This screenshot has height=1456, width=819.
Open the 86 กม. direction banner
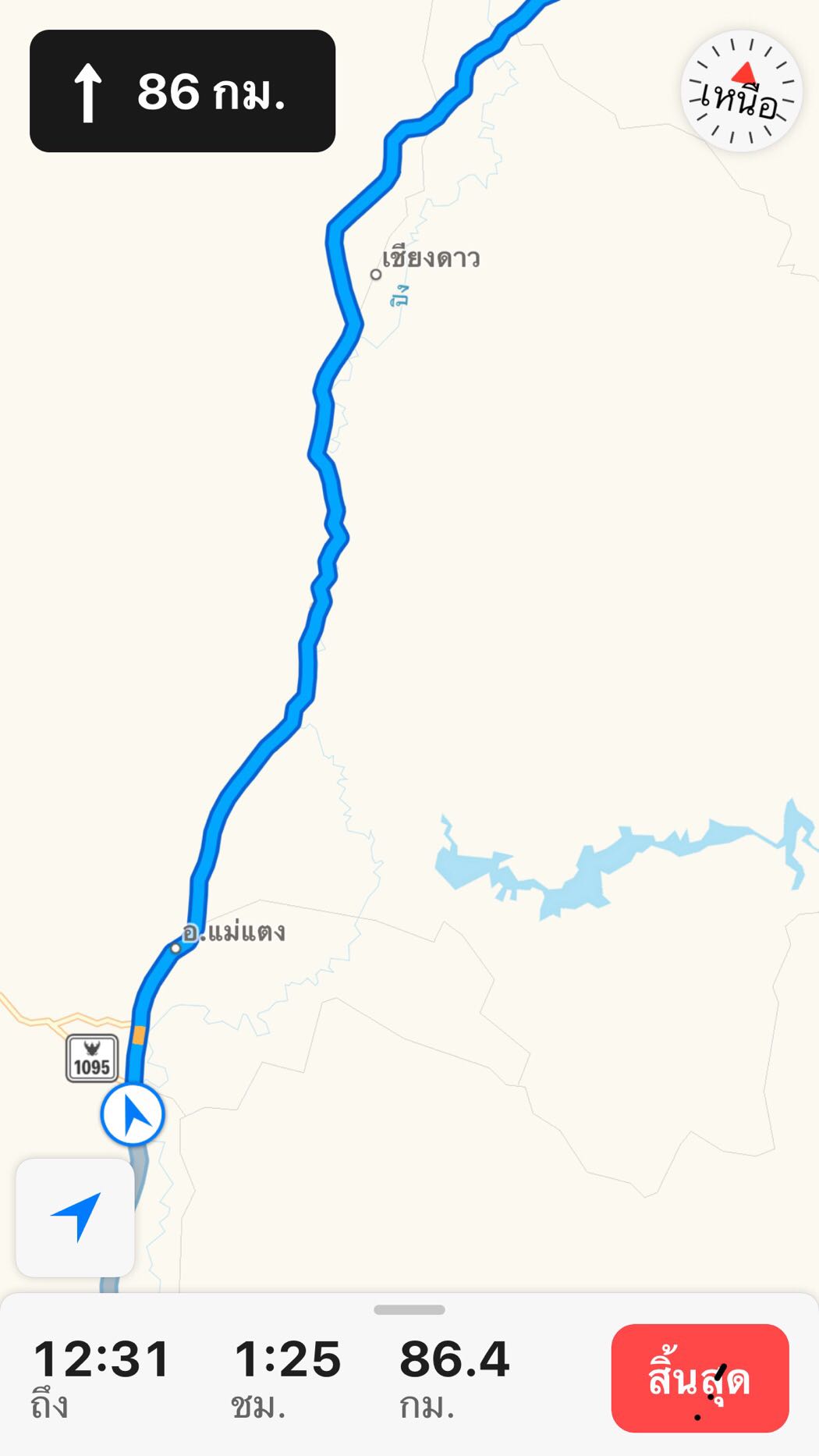coord(183,91)
